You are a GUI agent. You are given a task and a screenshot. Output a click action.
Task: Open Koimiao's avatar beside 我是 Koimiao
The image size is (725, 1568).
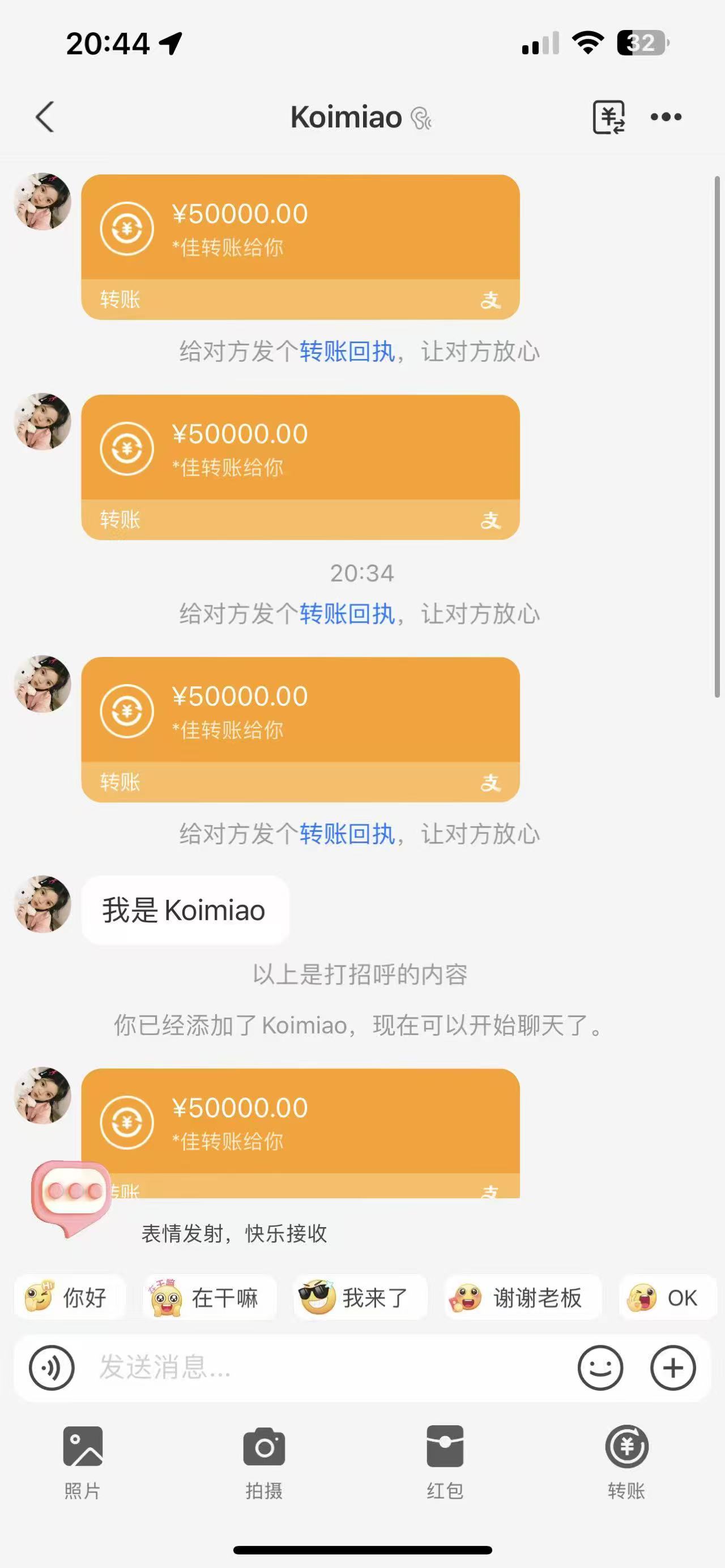pos(42,904)
